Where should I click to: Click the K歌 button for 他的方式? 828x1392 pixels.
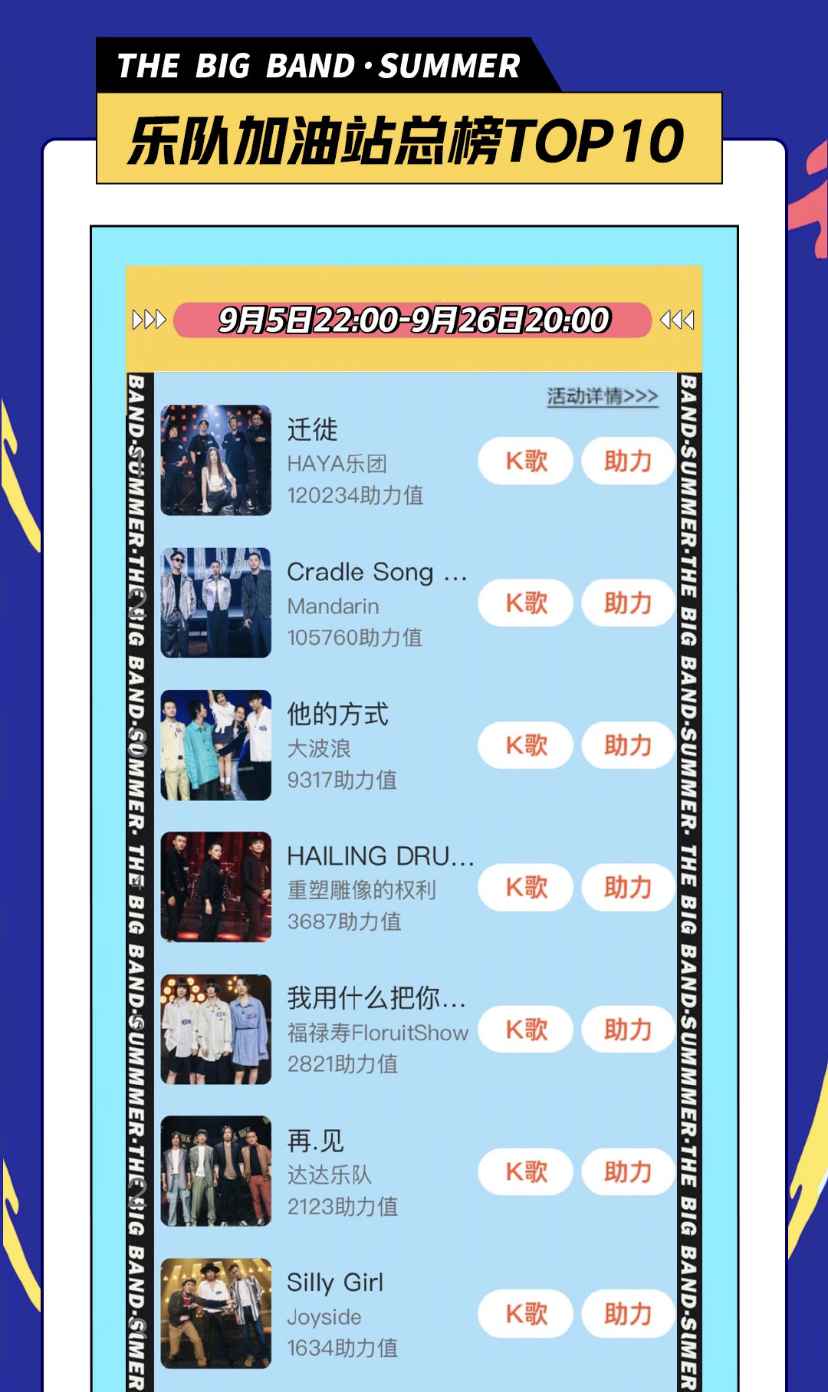click(525, 745)
